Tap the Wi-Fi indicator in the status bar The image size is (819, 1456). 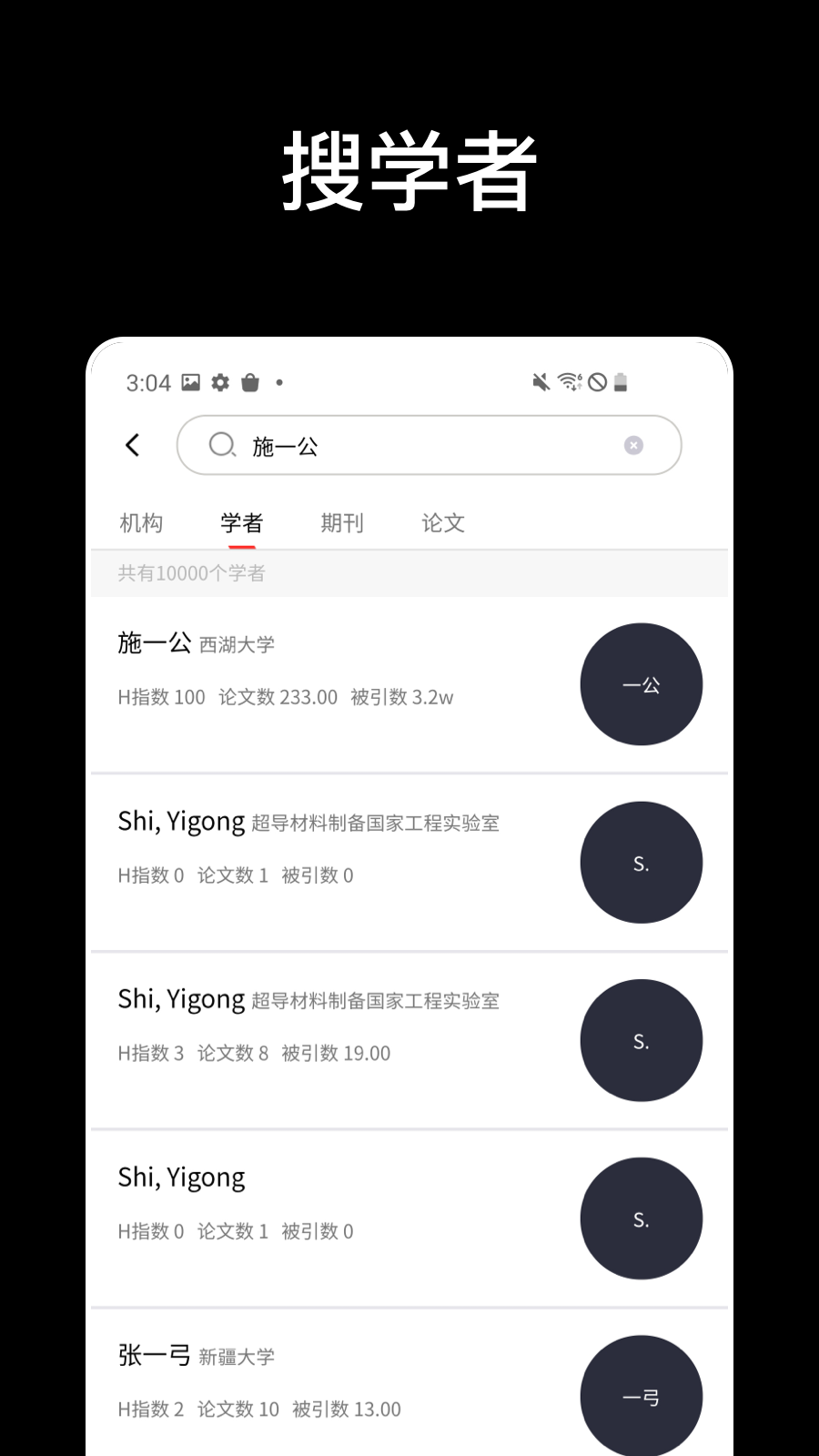pos(569,382)
